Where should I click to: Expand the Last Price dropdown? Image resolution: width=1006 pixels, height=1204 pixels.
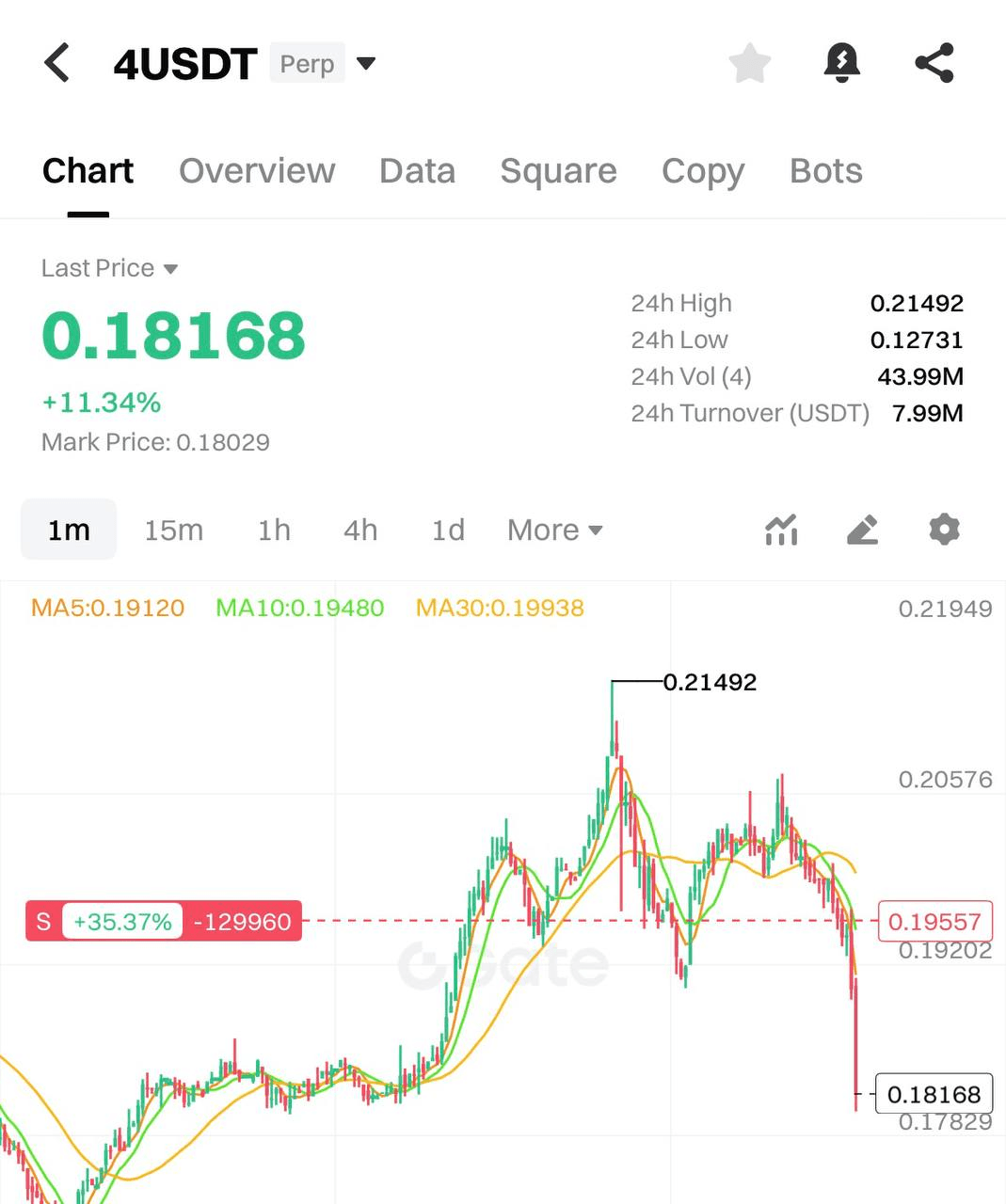[110, 268]
